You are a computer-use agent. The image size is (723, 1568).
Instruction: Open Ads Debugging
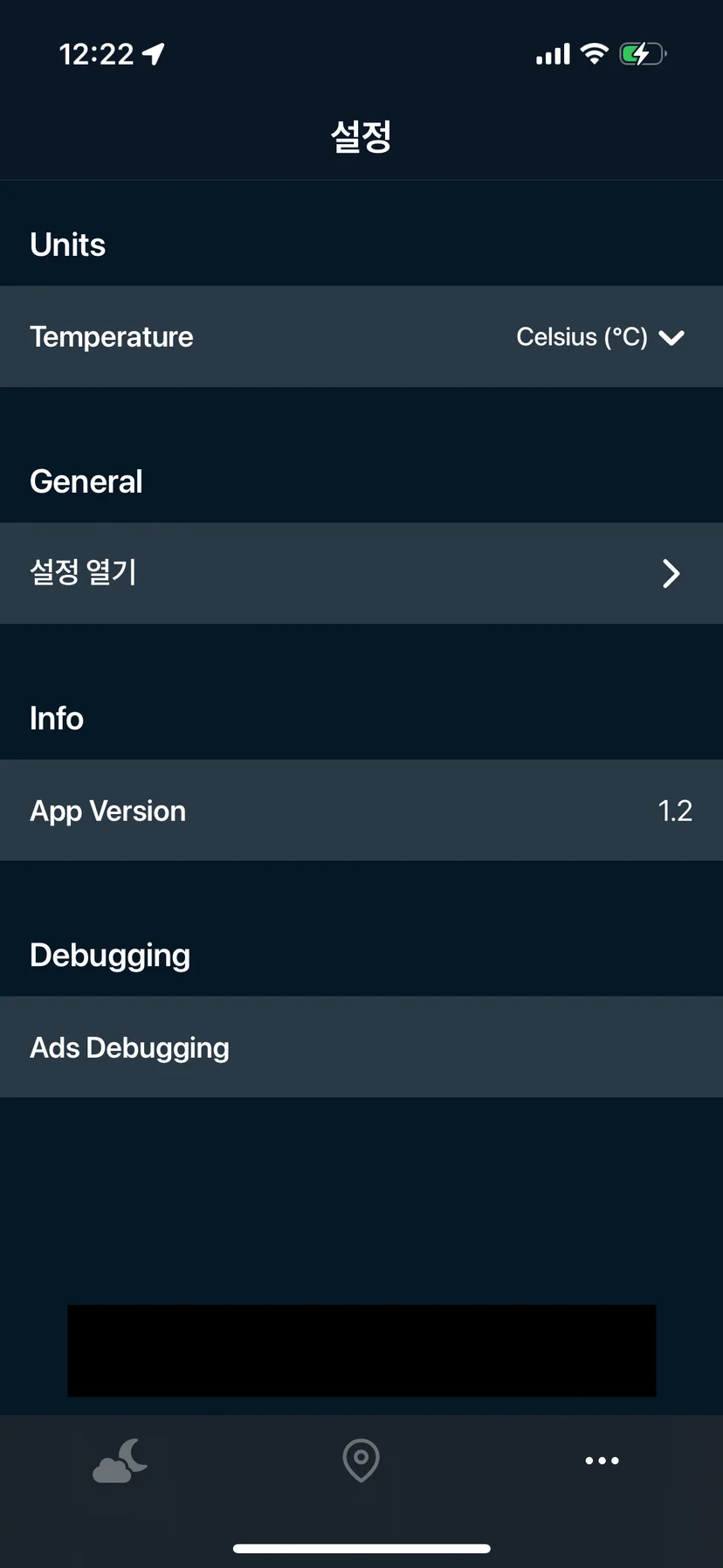(x=361, y=1046)
